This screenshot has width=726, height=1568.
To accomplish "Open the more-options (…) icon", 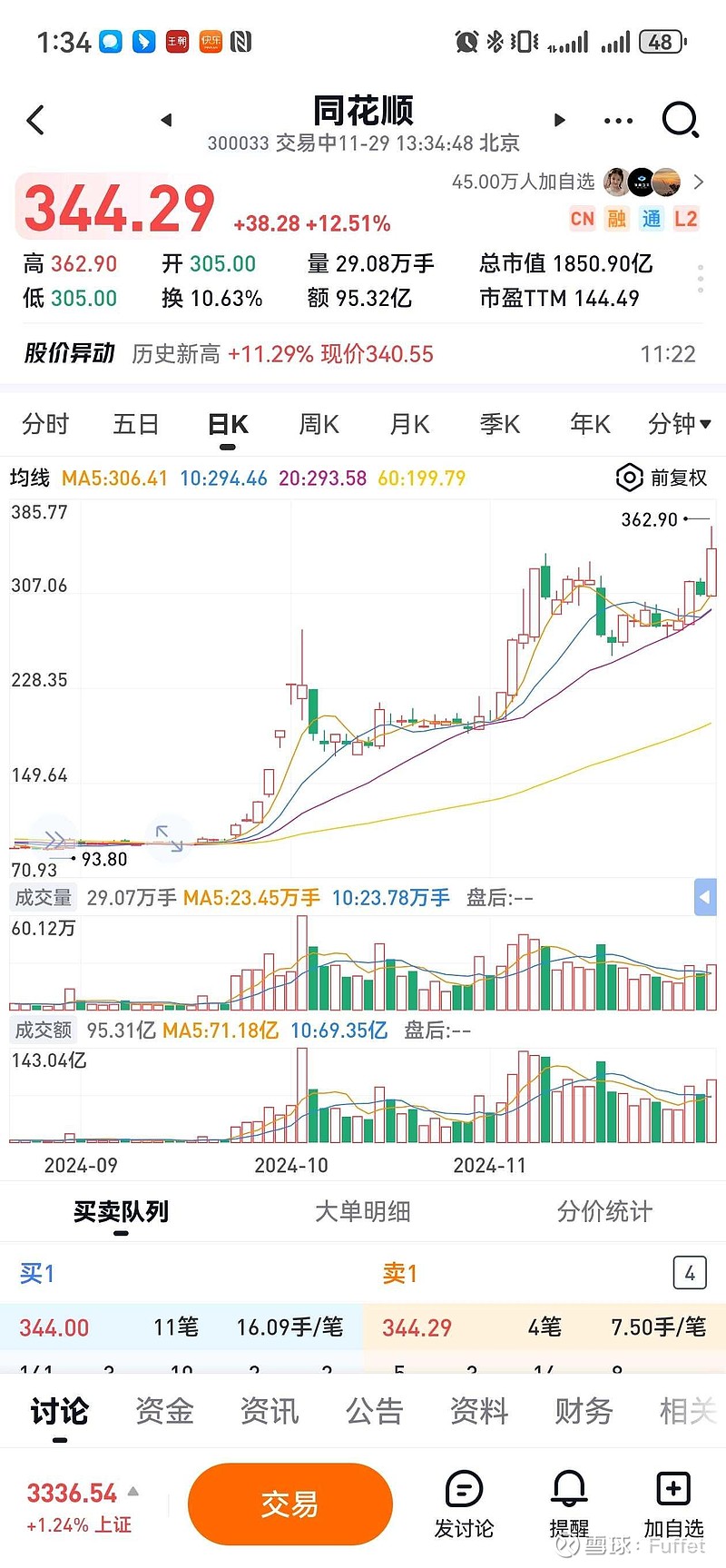I will (617, 119).
